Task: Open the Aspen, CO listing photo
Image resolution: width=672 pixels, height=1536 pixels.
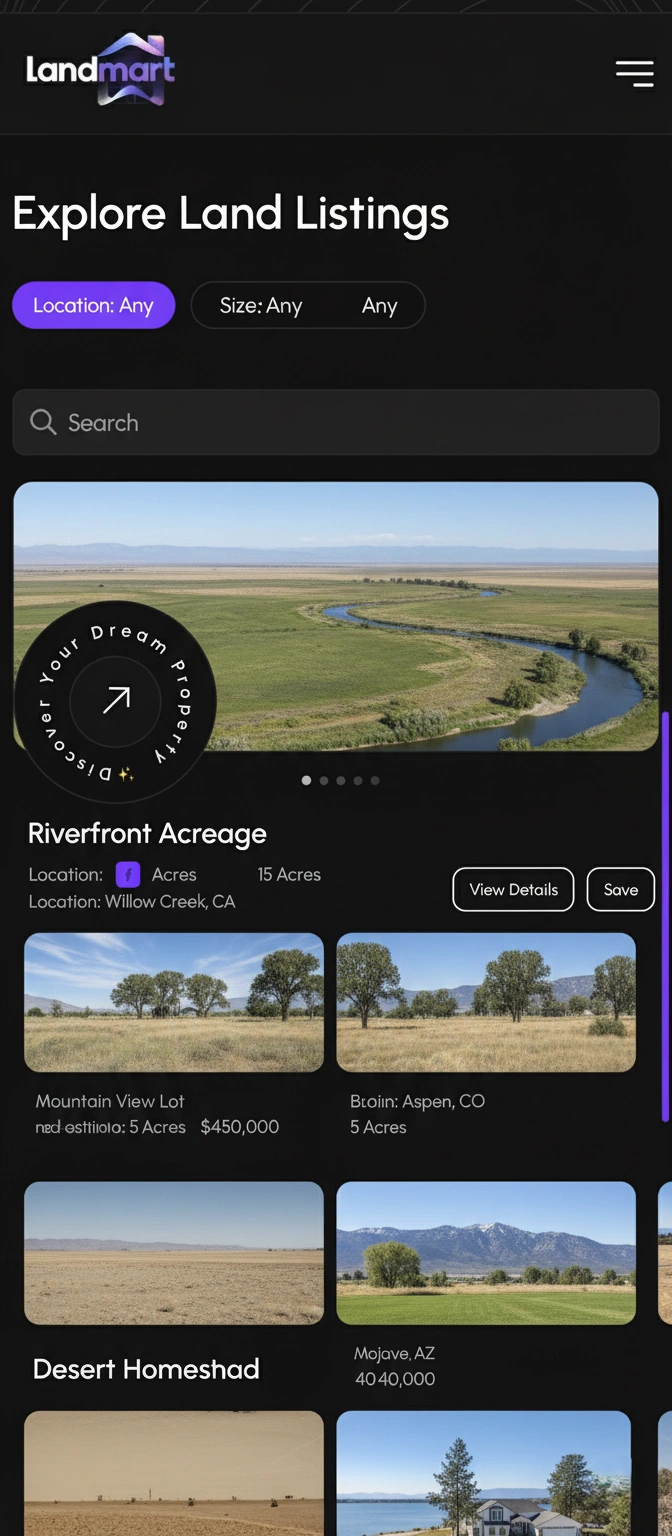Action: [486, 1002]
